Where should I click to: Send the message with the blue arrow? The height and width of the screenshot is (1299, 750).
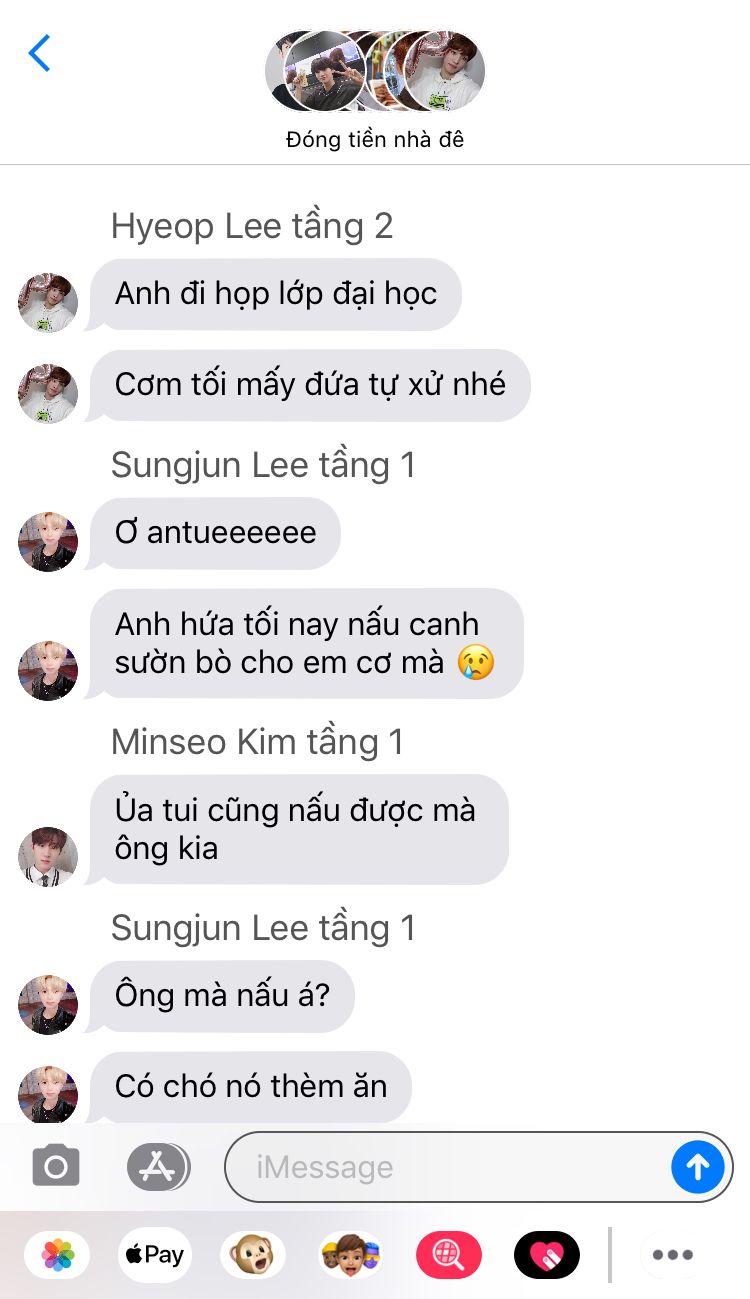click(698, 1167)
